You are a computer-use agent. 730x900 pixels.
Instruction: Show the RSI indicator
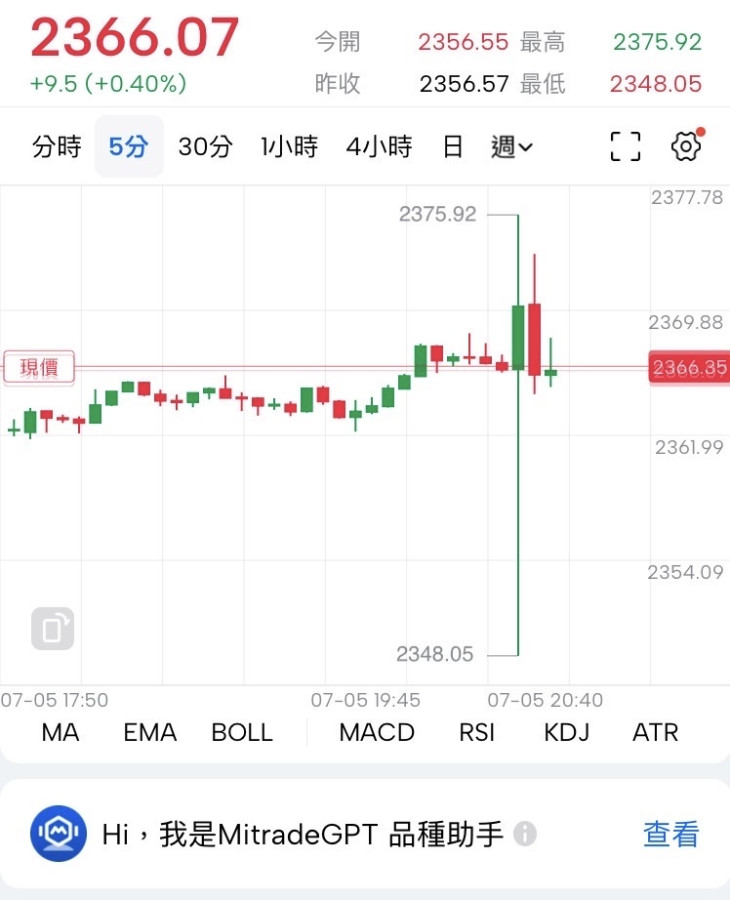point(477,733)
